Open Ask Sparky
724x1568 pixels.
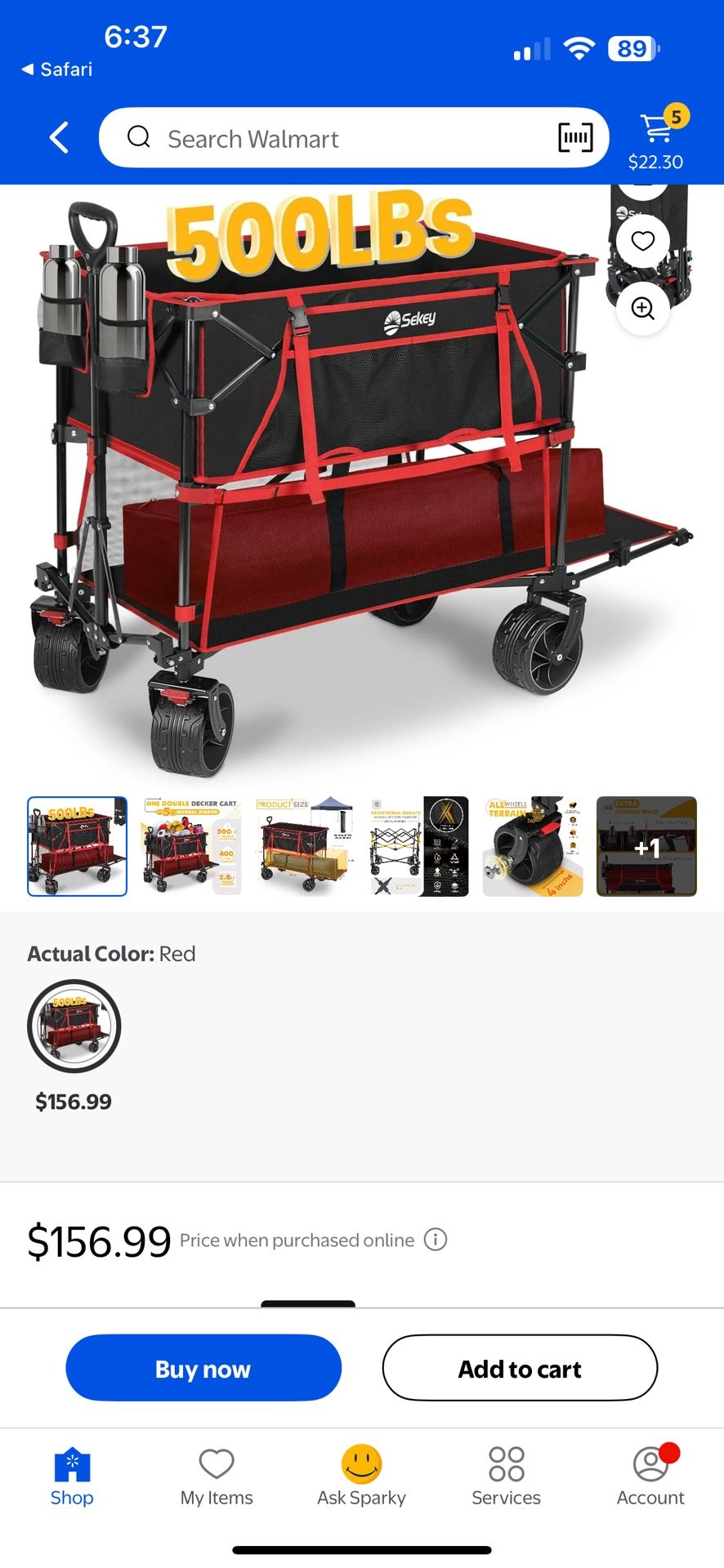click(x=361, y=1477)
